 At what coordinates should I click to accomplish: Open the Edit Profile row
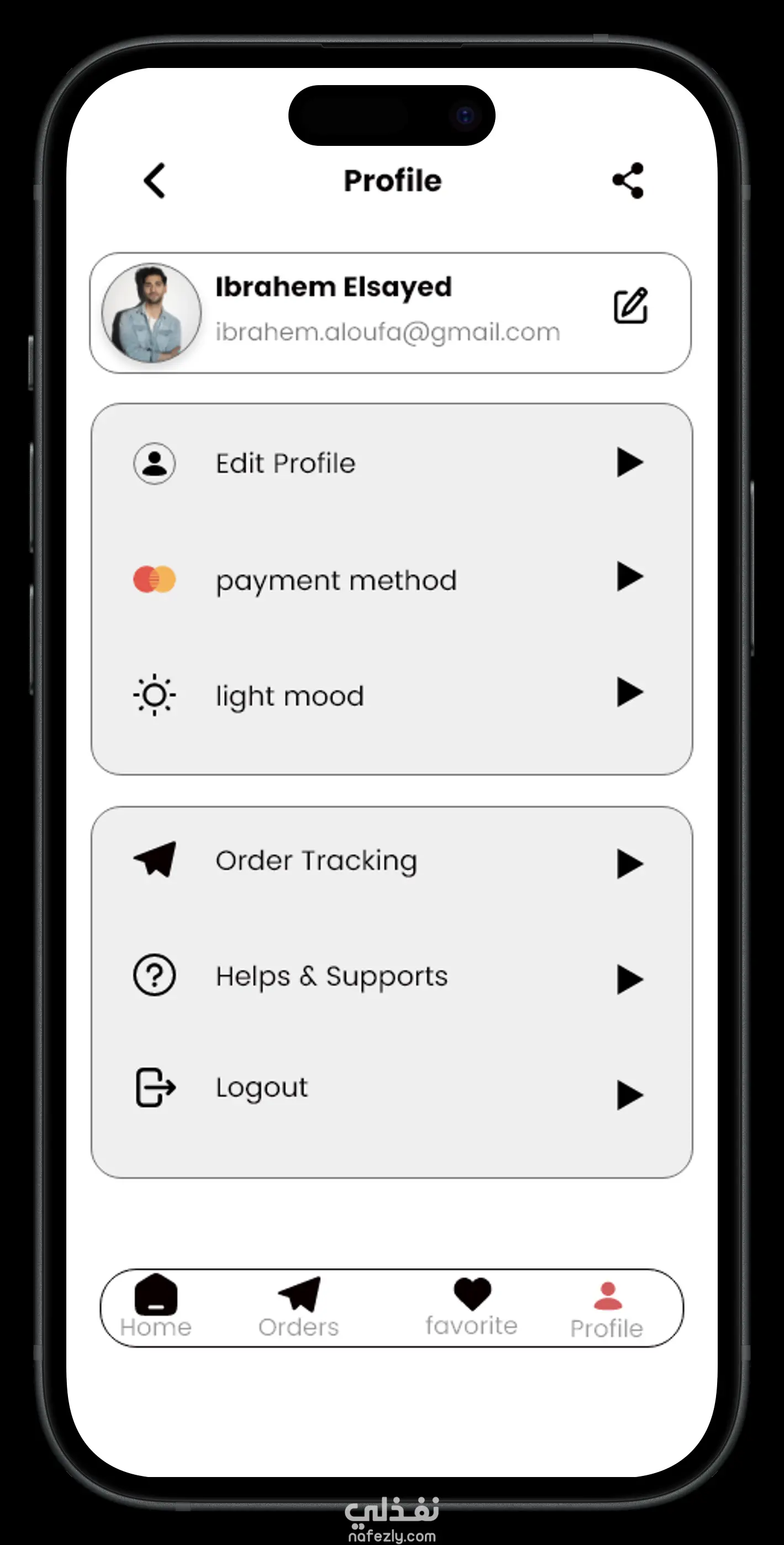tap(391, 463)
